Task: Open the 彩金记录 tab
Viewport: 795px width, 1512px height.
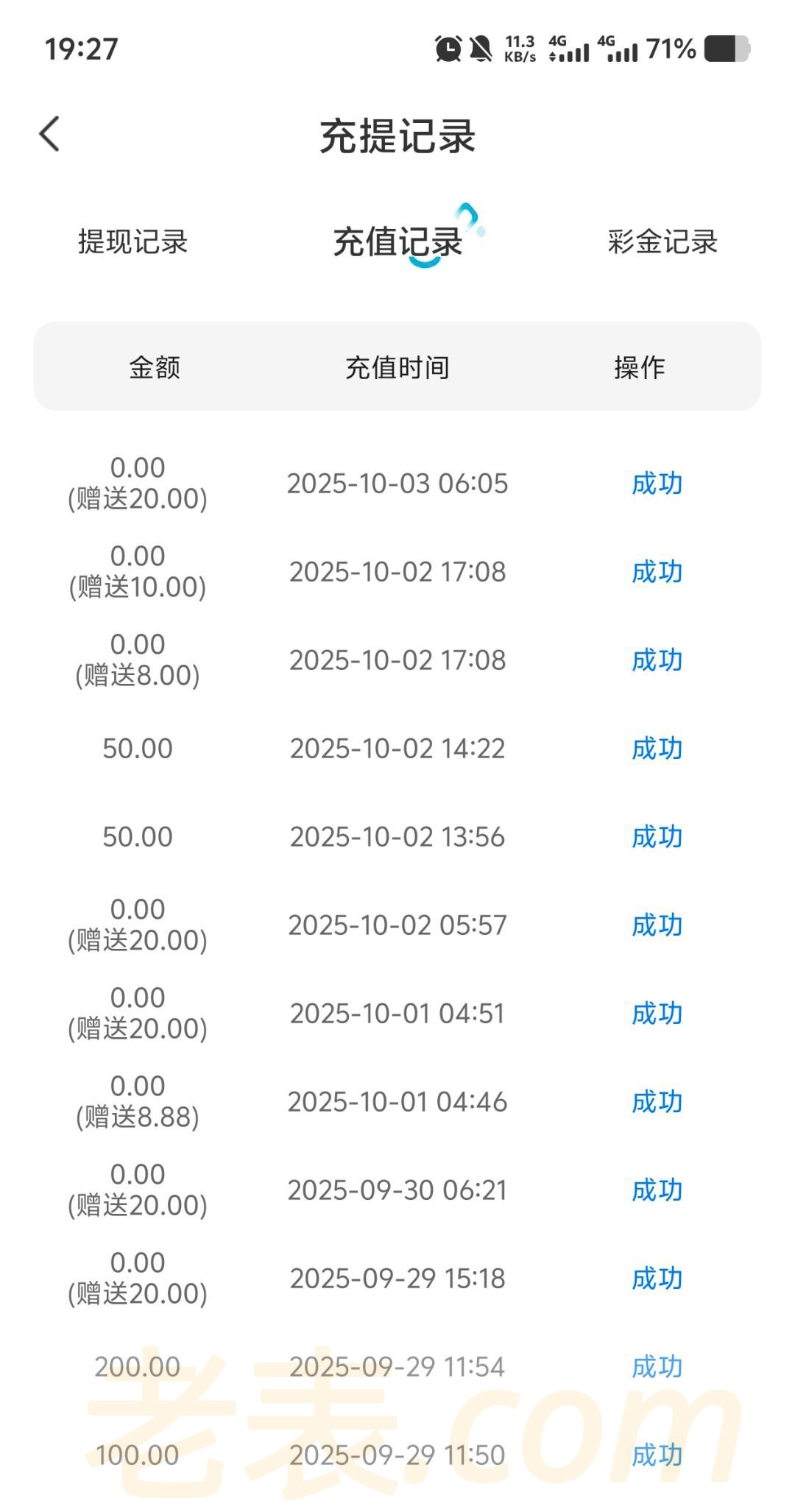Action: 662,241
